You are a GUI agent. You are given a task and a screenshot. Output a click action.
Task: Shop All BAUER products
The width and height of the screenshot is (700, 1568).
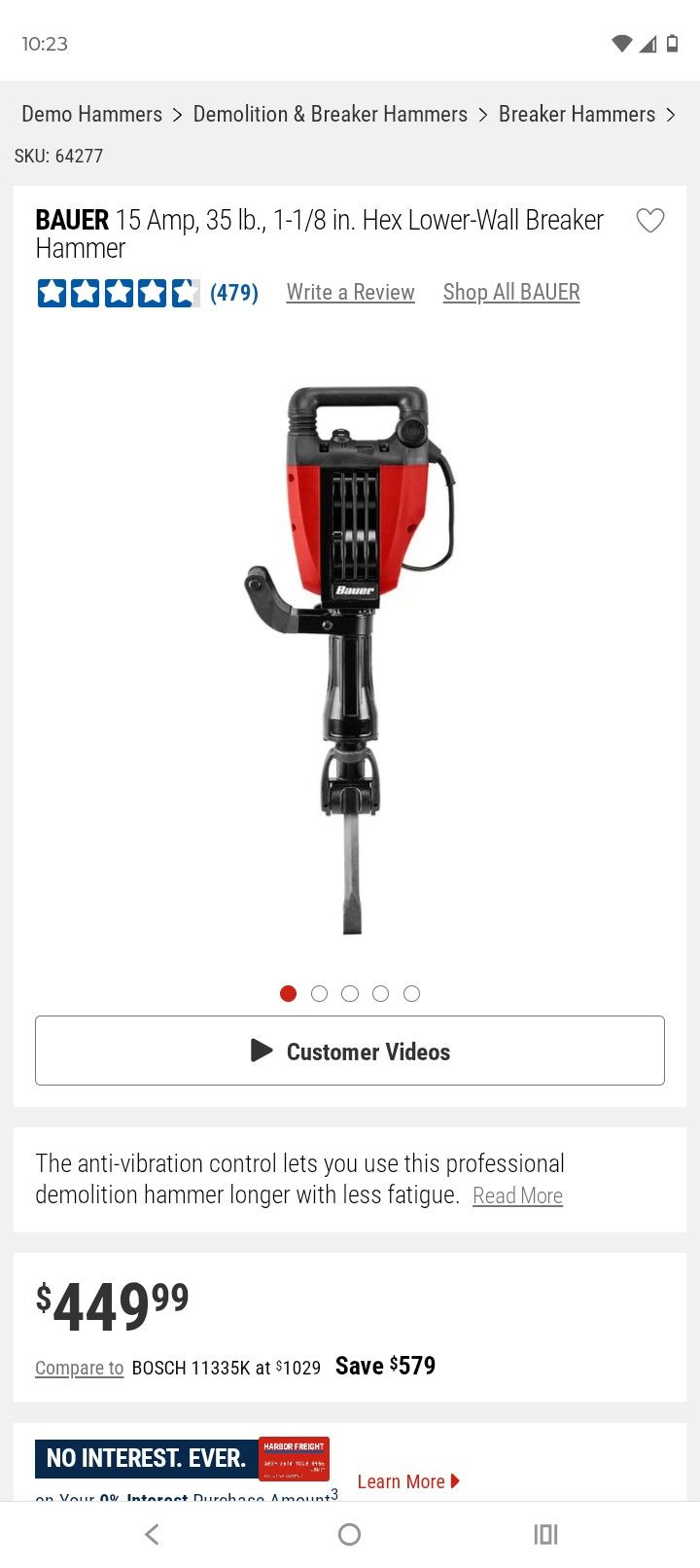pyautogui.click(x=511, y=293)
